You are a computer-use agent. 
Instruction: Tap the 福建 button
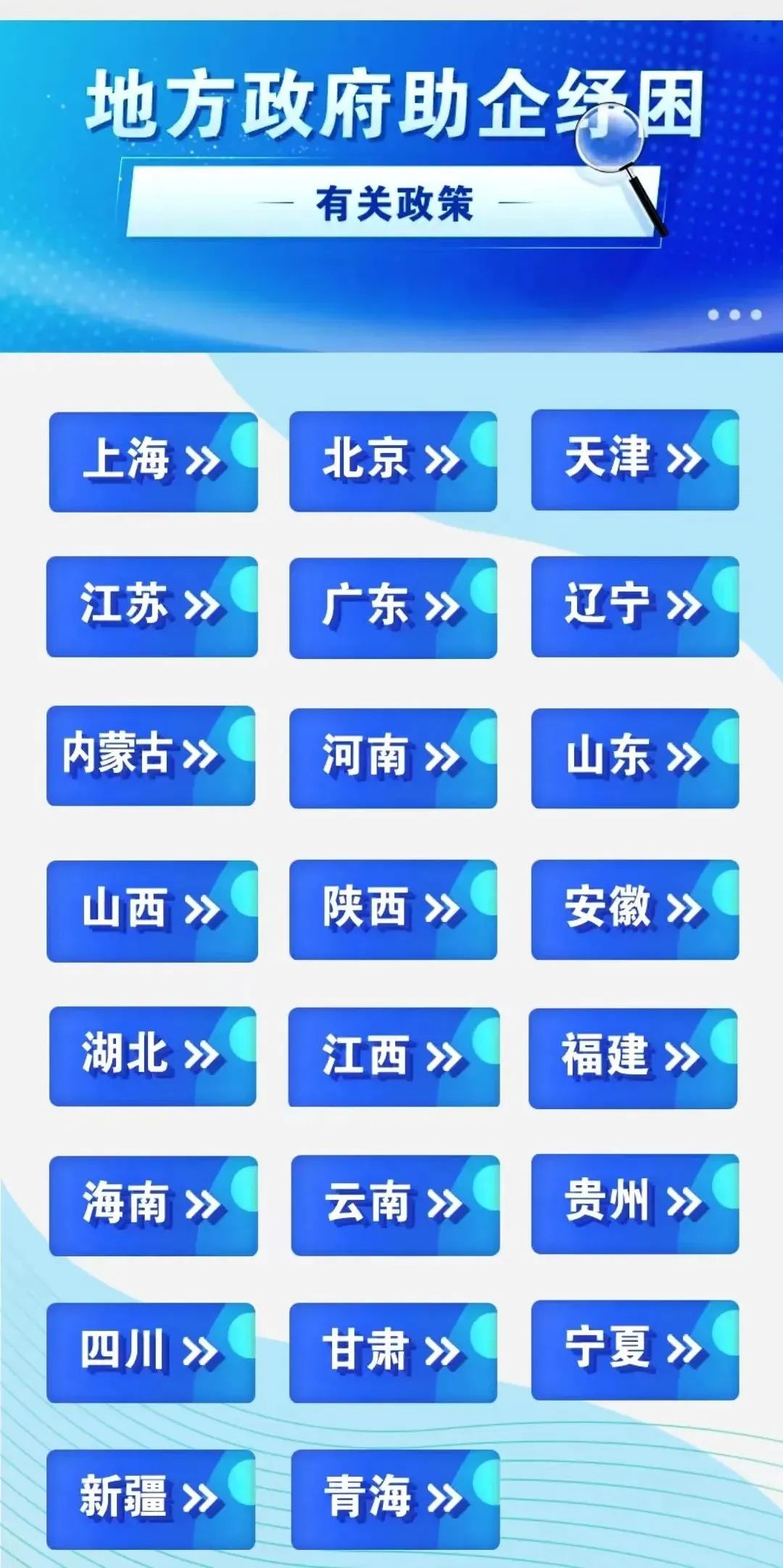pos(632,1058)
